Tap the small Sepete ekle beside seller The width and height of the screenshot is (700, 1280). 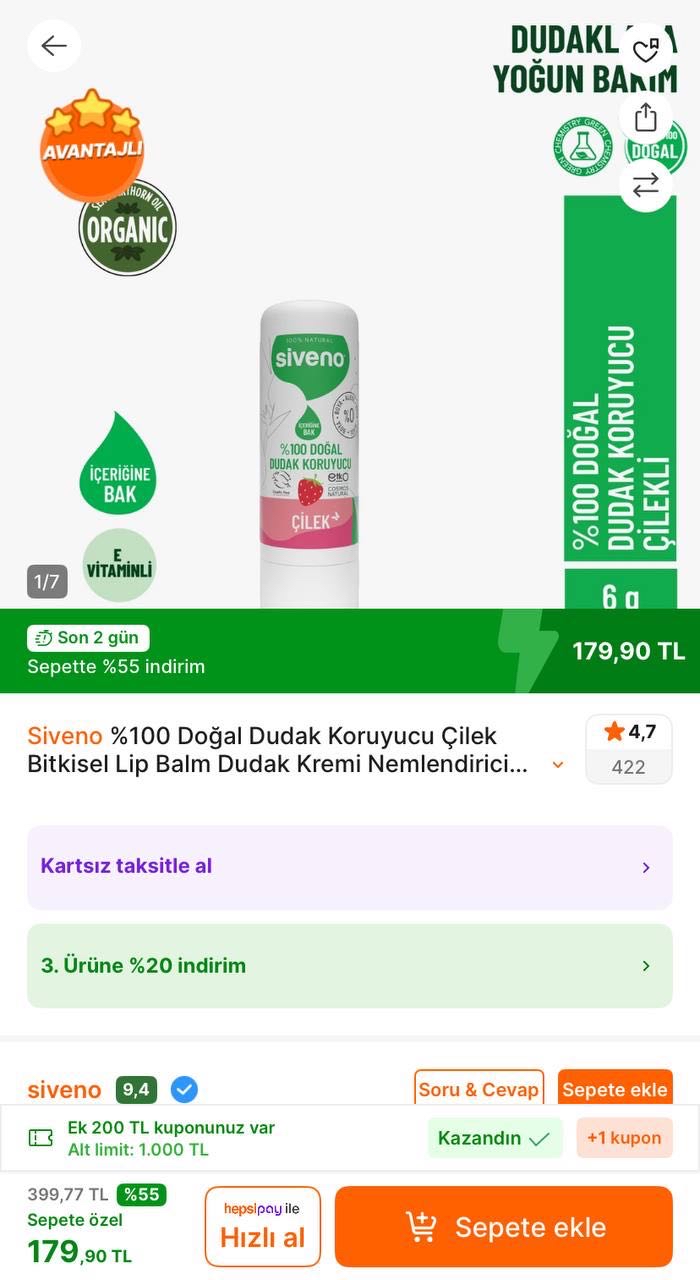click(x=614, y=1089)
